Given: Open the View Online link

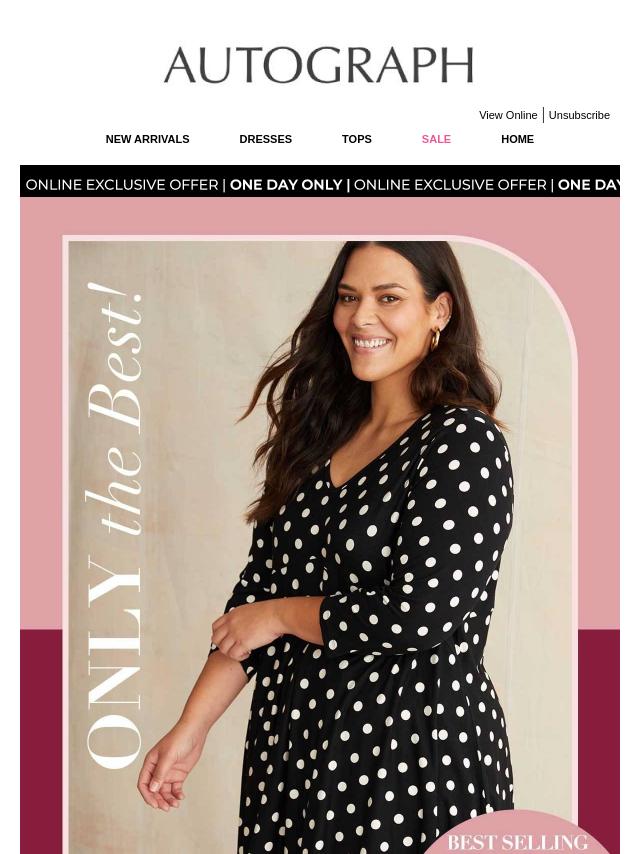Looking at the screenshot, I should click(507, 115).
